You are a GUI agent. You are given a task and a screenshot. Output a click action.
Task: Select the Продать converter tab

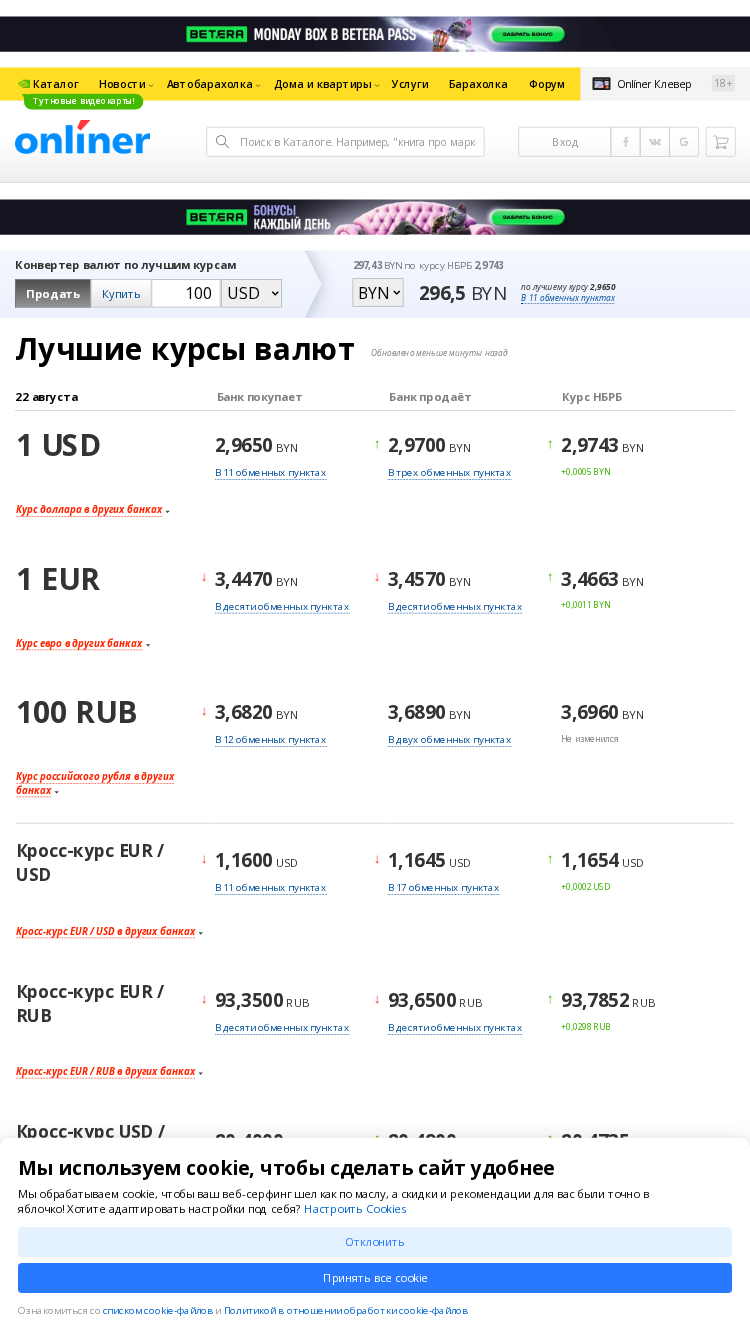click(x=53, y=293)
